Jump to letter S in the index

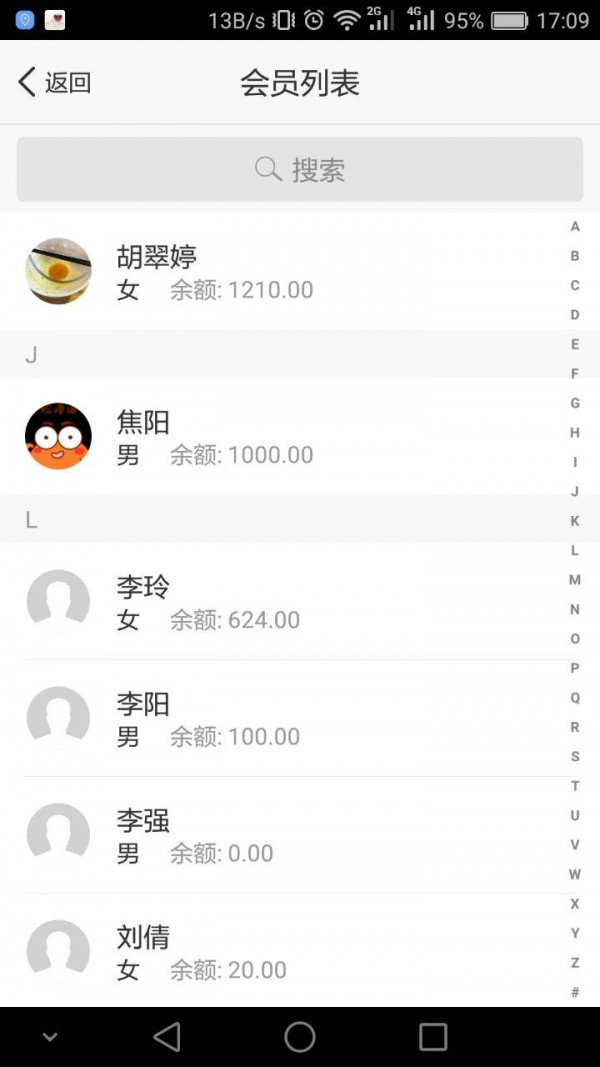tap(575, 757)
